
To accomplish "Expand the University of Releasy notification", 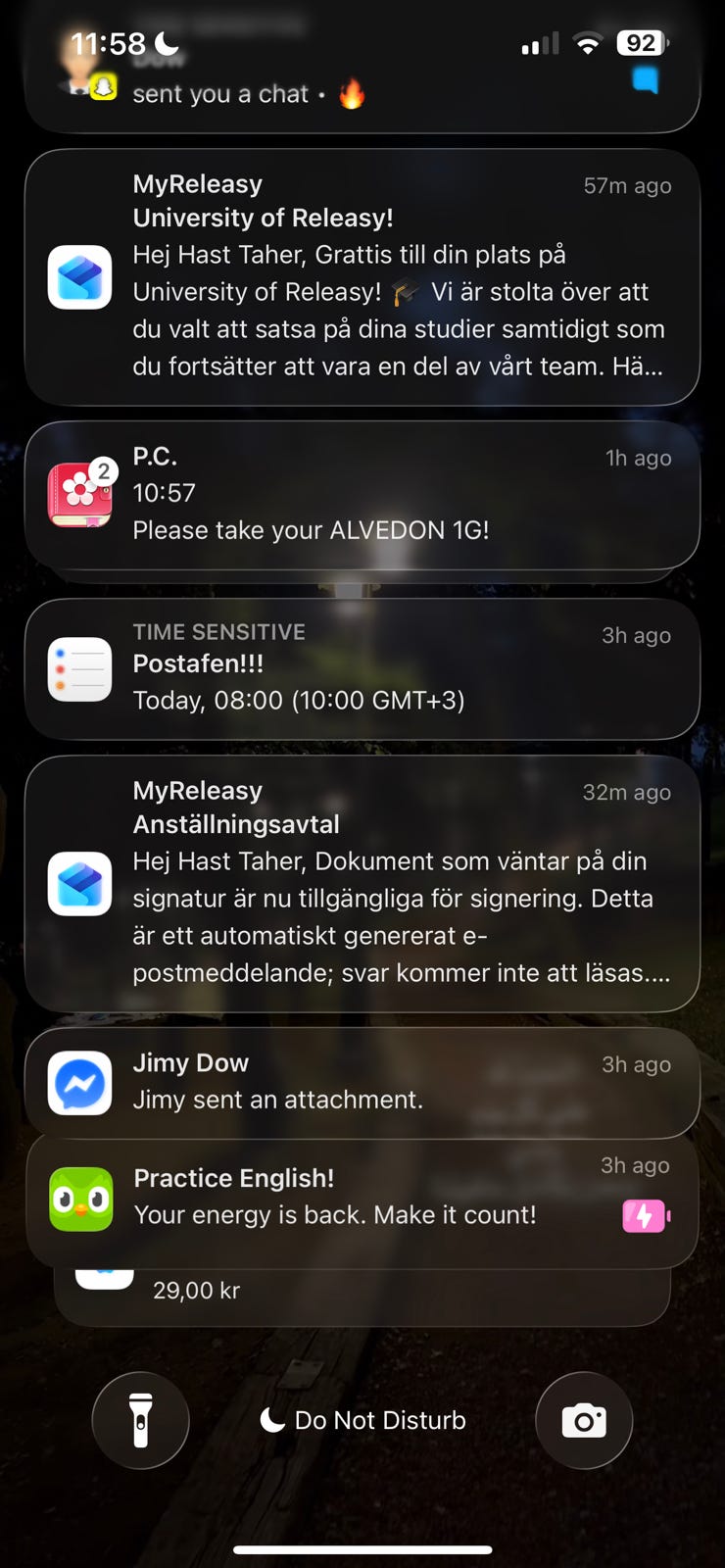I will point(362,277).
